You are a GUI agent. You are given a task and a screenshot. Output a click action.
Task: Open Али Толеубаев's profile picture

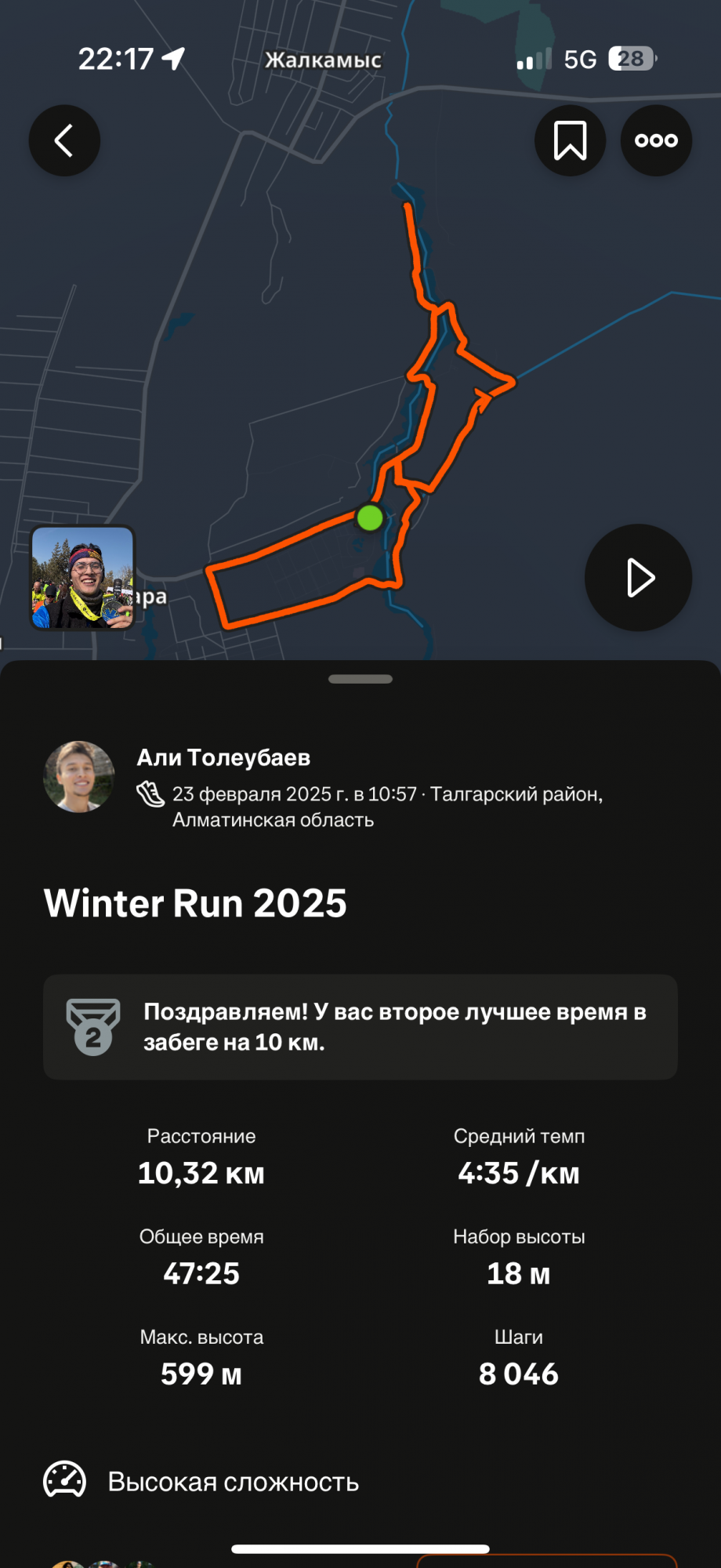(79, 776)
